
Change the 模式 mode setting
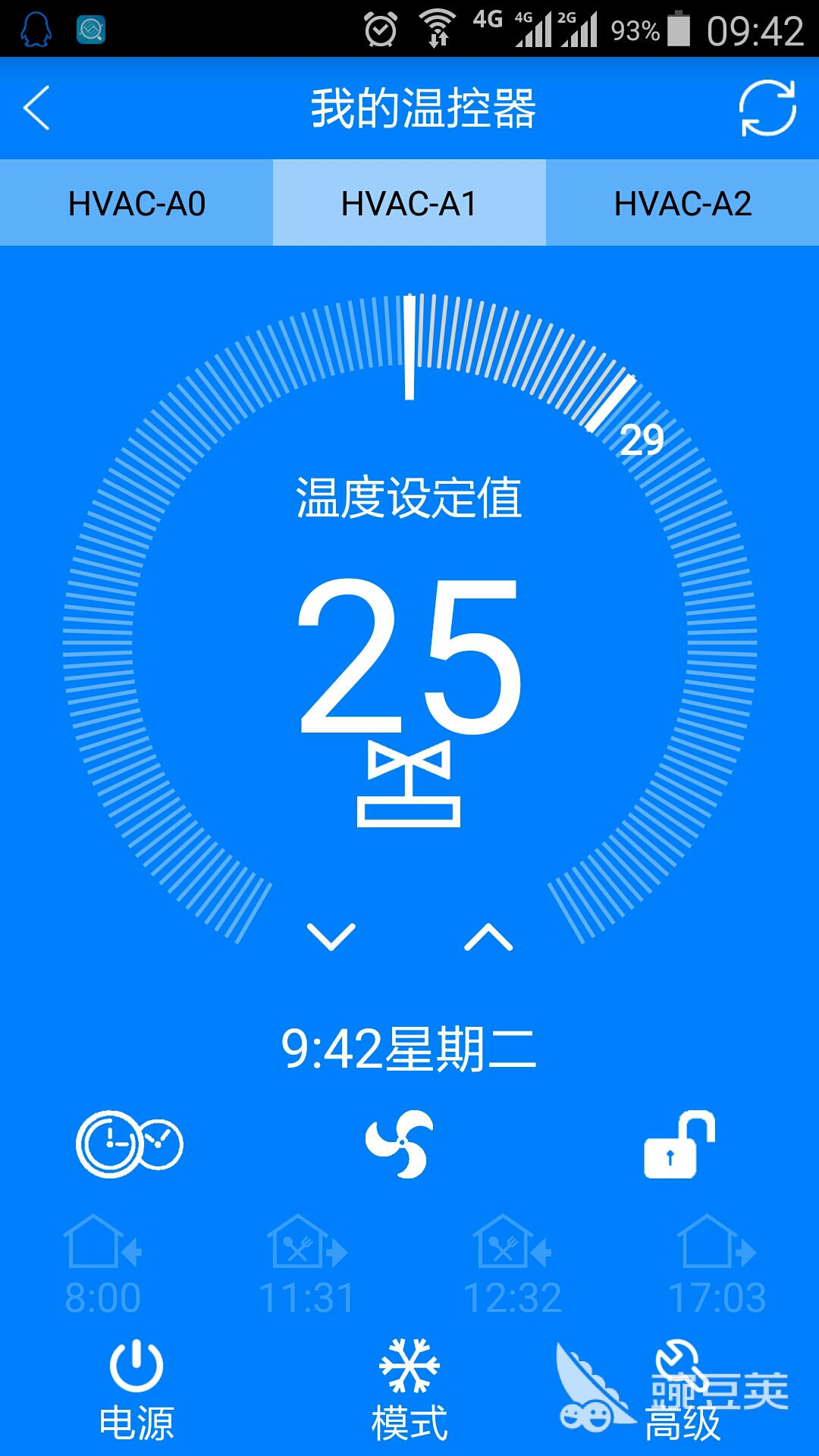pyautogui.click(x=409, y=1389)
